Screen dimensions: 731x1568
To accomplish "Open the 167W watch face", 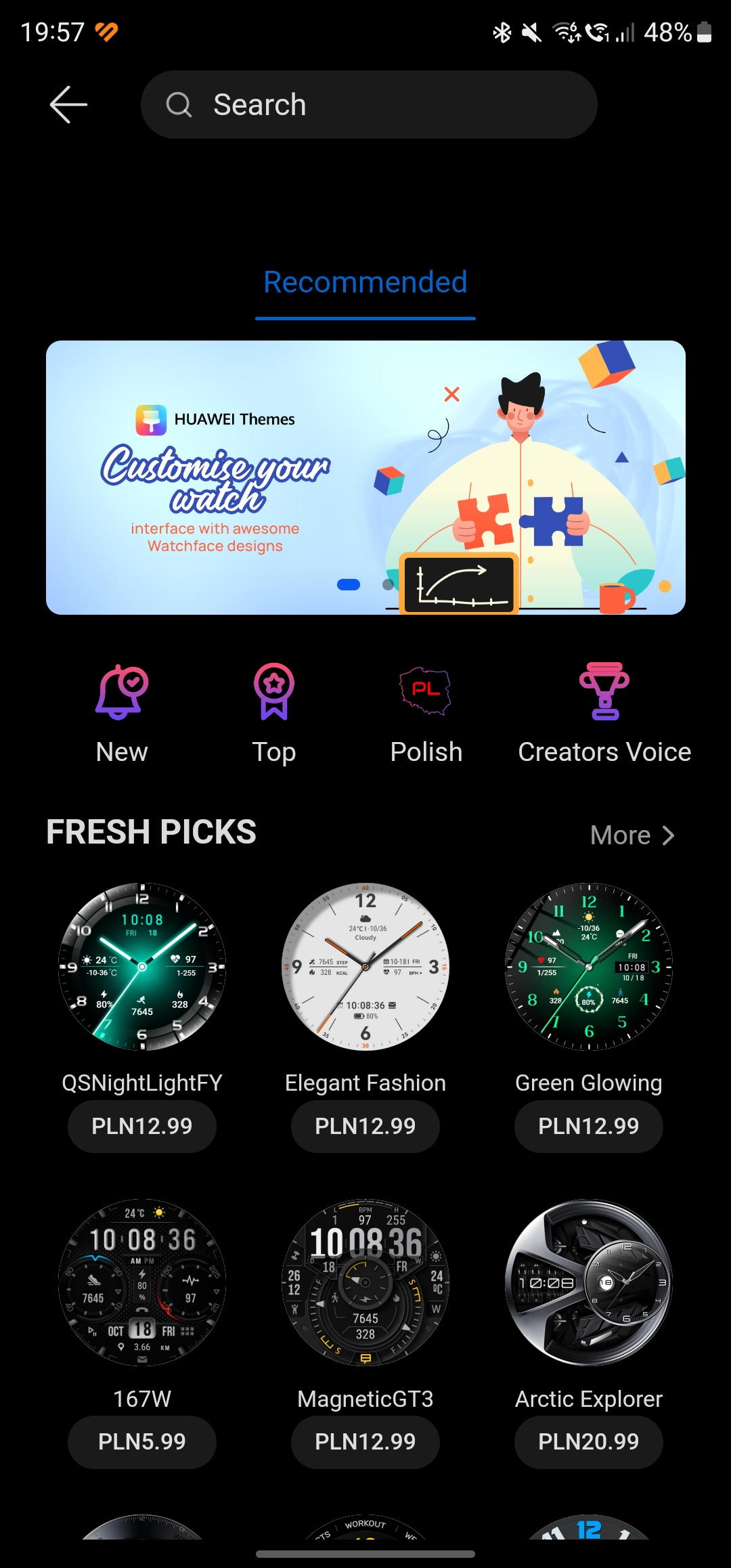I will [142, 1283].
